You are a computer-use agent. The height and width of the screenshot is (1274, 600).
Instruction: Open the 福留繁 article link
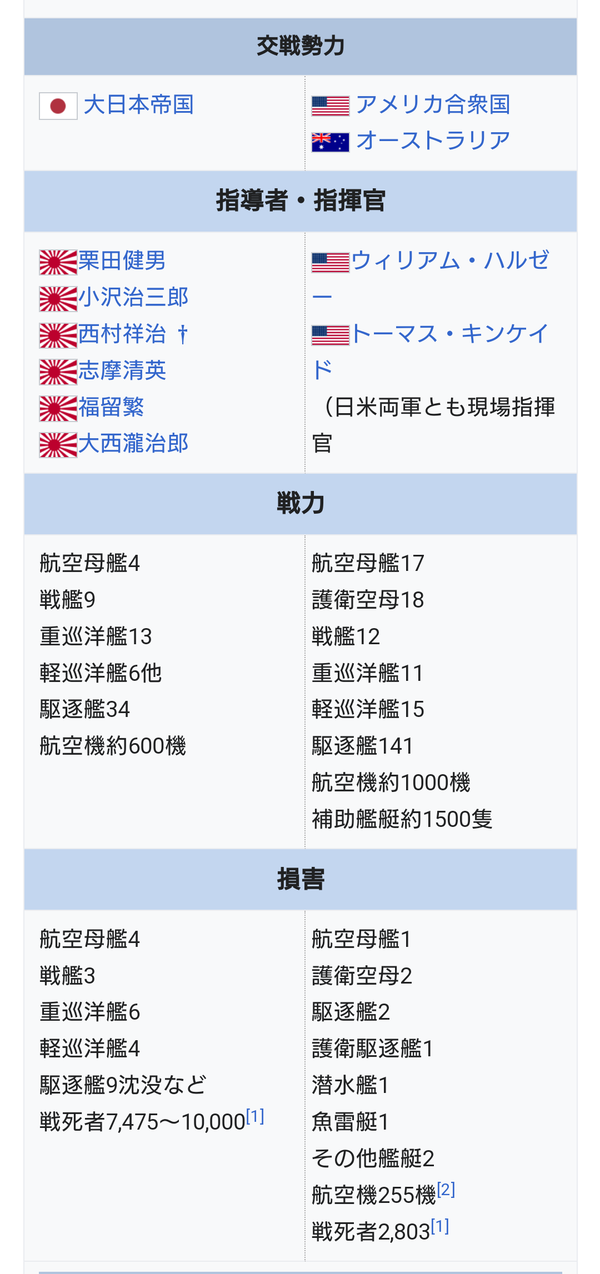click(x=111, y=407)
